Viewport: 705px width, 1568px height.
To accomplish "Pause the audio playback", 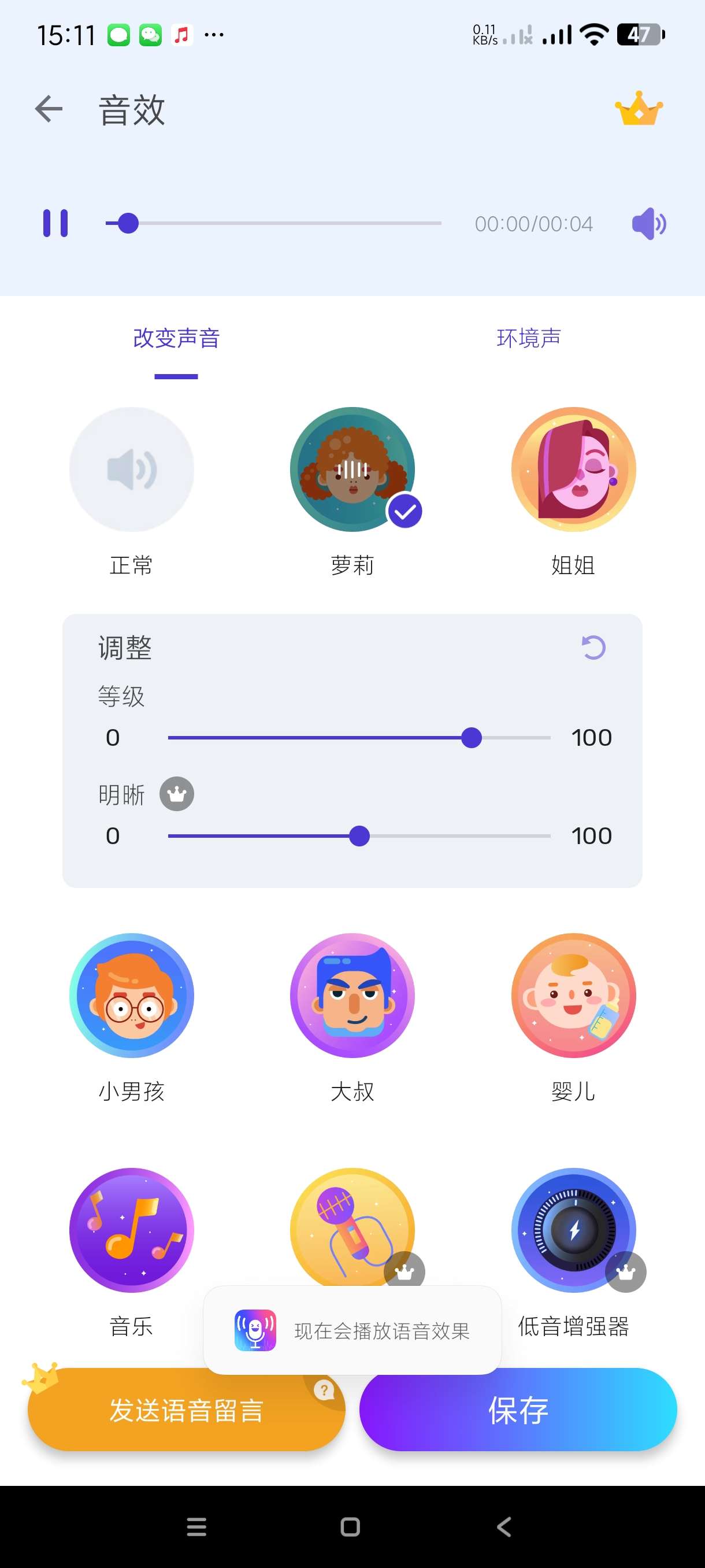I will [x=55, y=223].
